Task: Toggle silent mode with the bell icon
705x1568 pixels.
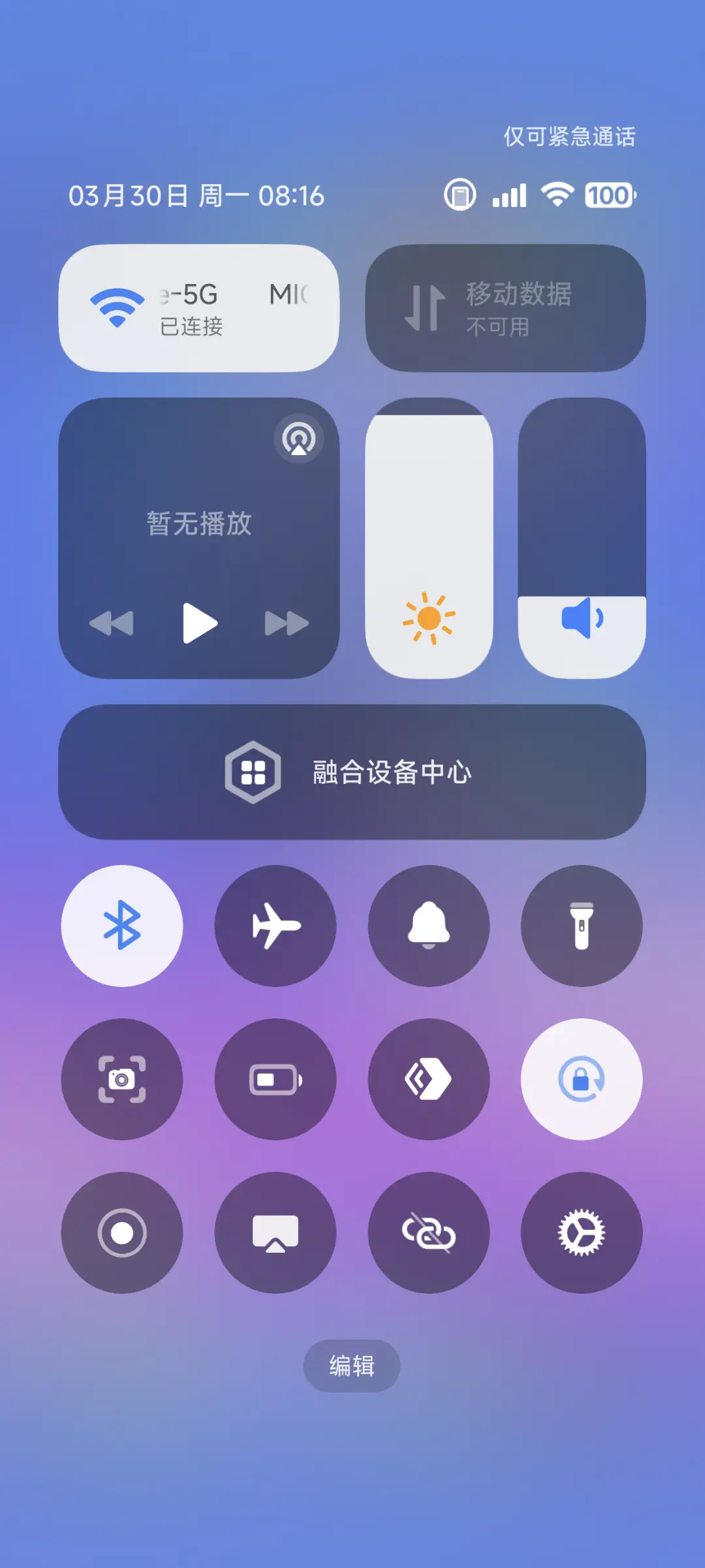Action: (x=428, y=926)
